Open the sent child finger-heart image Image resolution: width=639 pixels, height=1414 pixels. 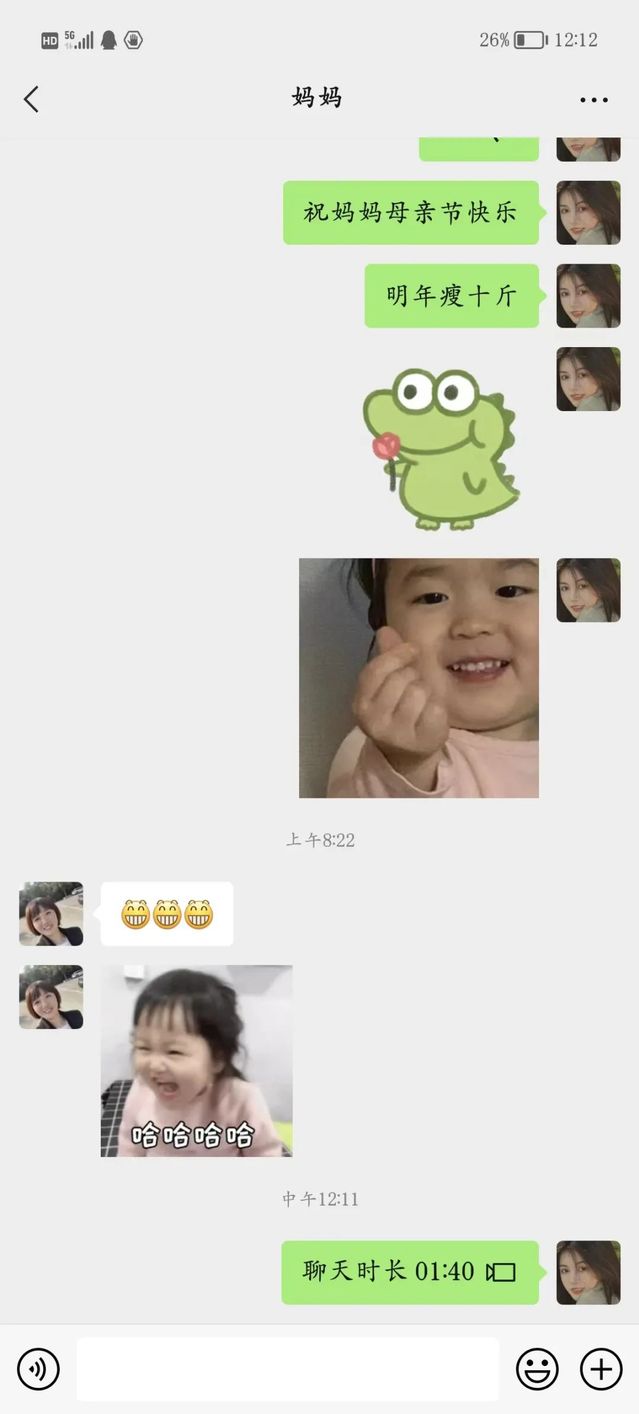[418, 677]
